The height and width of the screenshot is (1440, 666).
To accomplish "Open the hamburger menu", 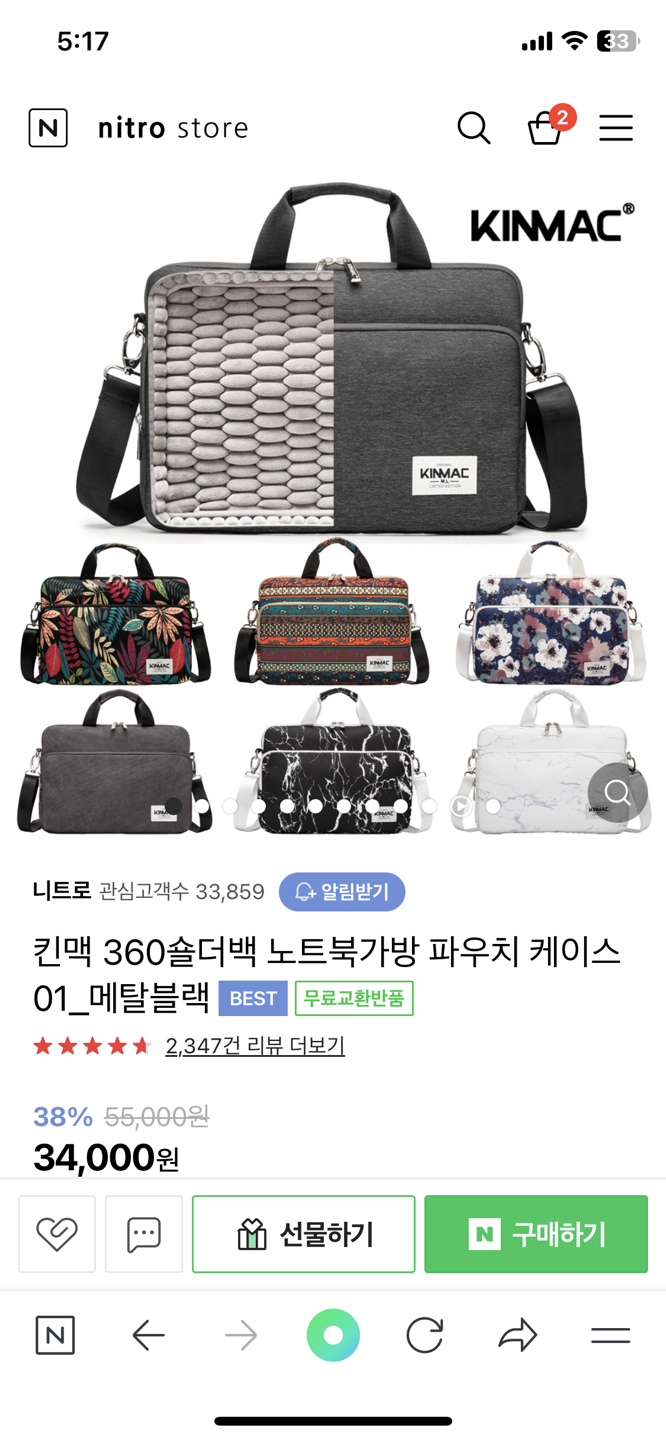I will [616, 128].
